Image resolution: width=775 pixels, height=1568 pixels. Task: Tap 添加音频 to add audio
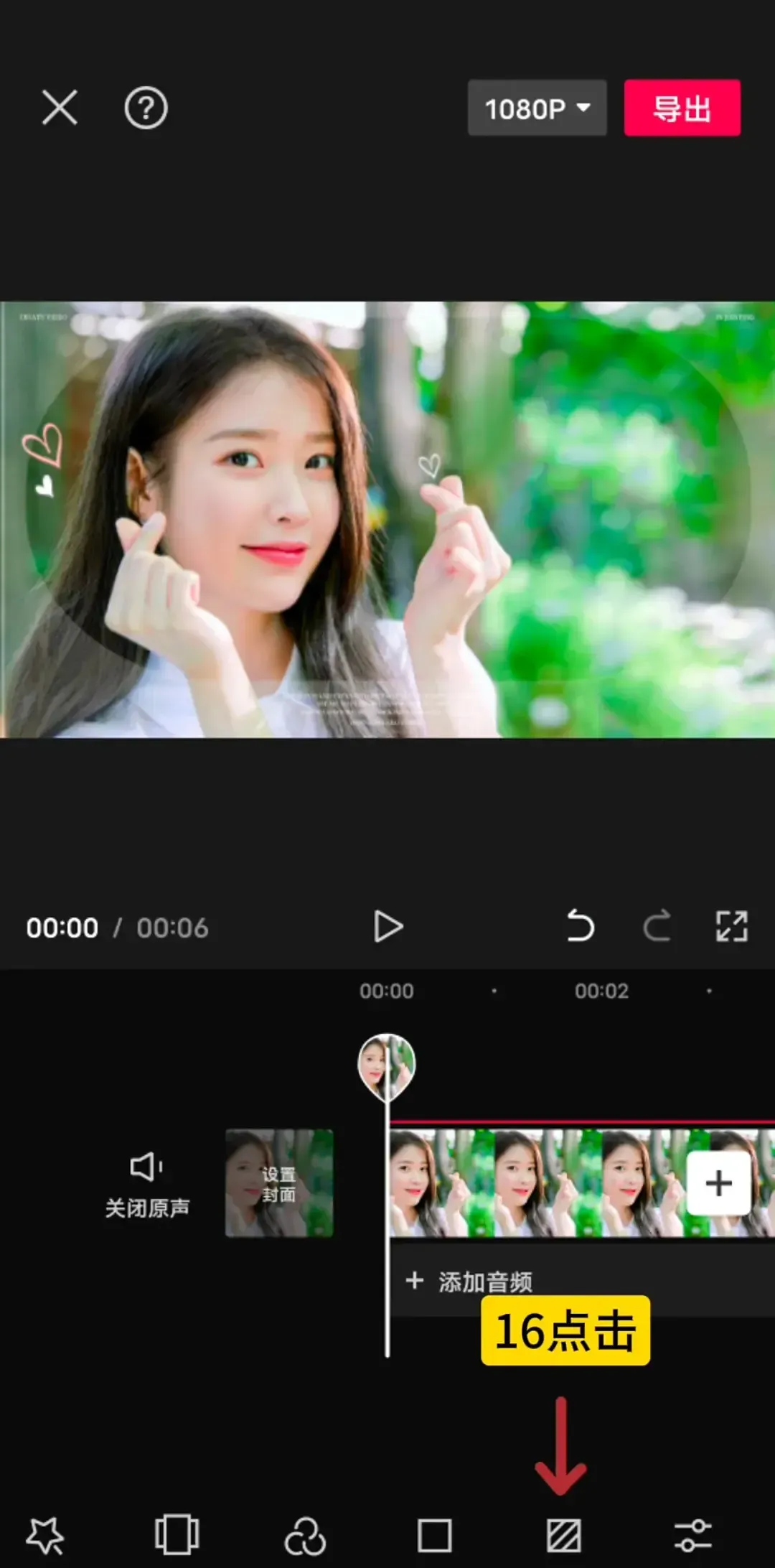[471, 1281]
